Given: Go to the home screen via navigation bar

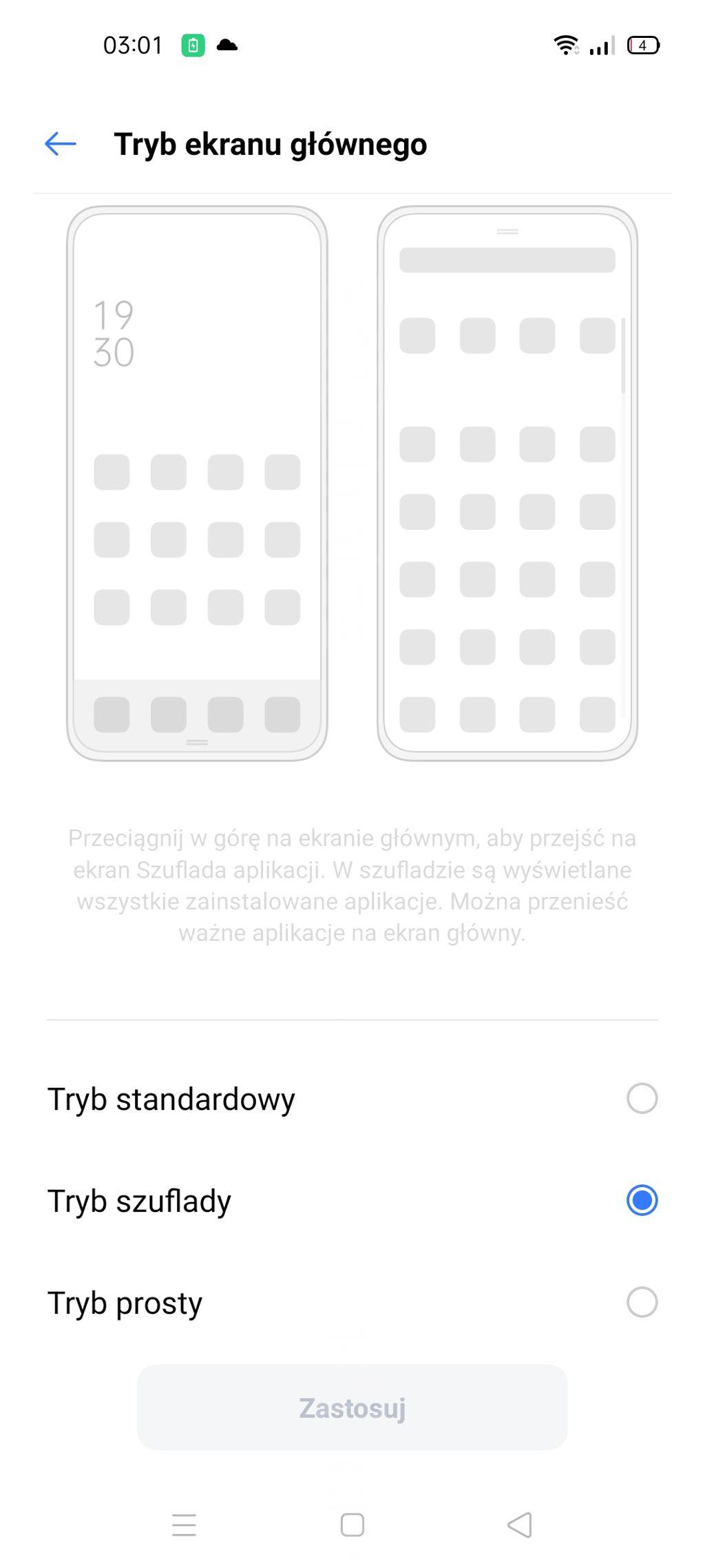Looking at the screenshot, I should point(352,1525).
